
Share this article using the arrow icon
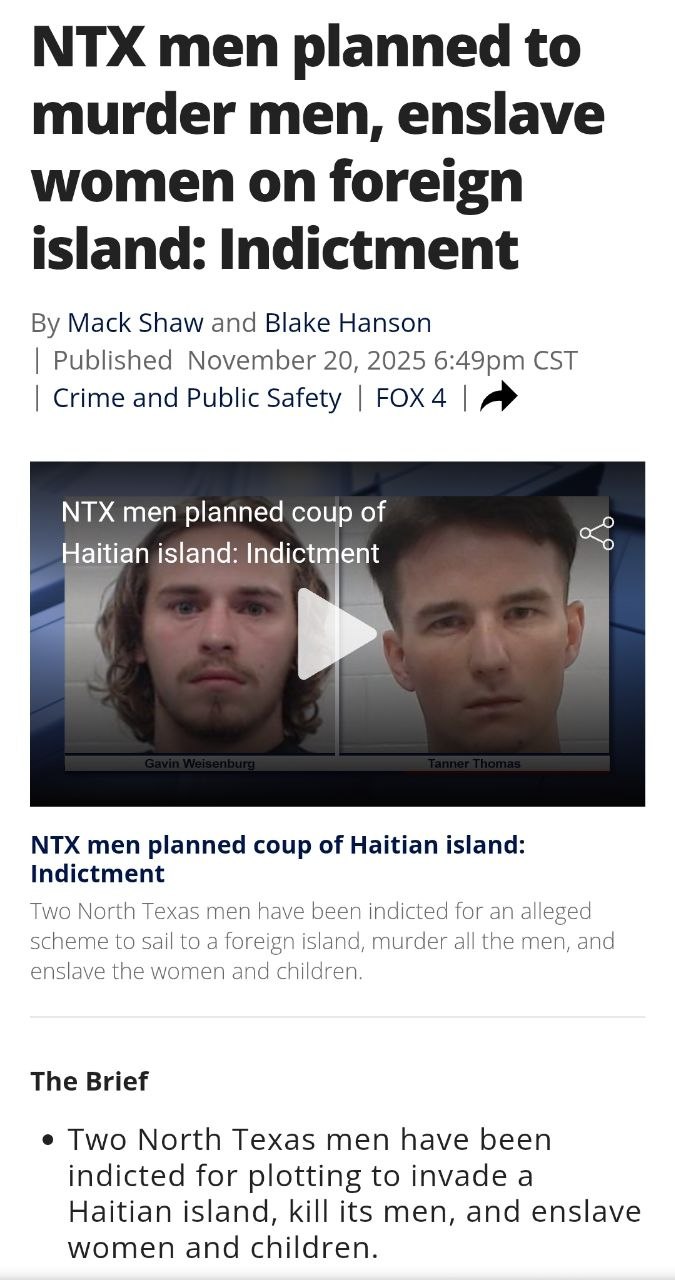(498, 398)
